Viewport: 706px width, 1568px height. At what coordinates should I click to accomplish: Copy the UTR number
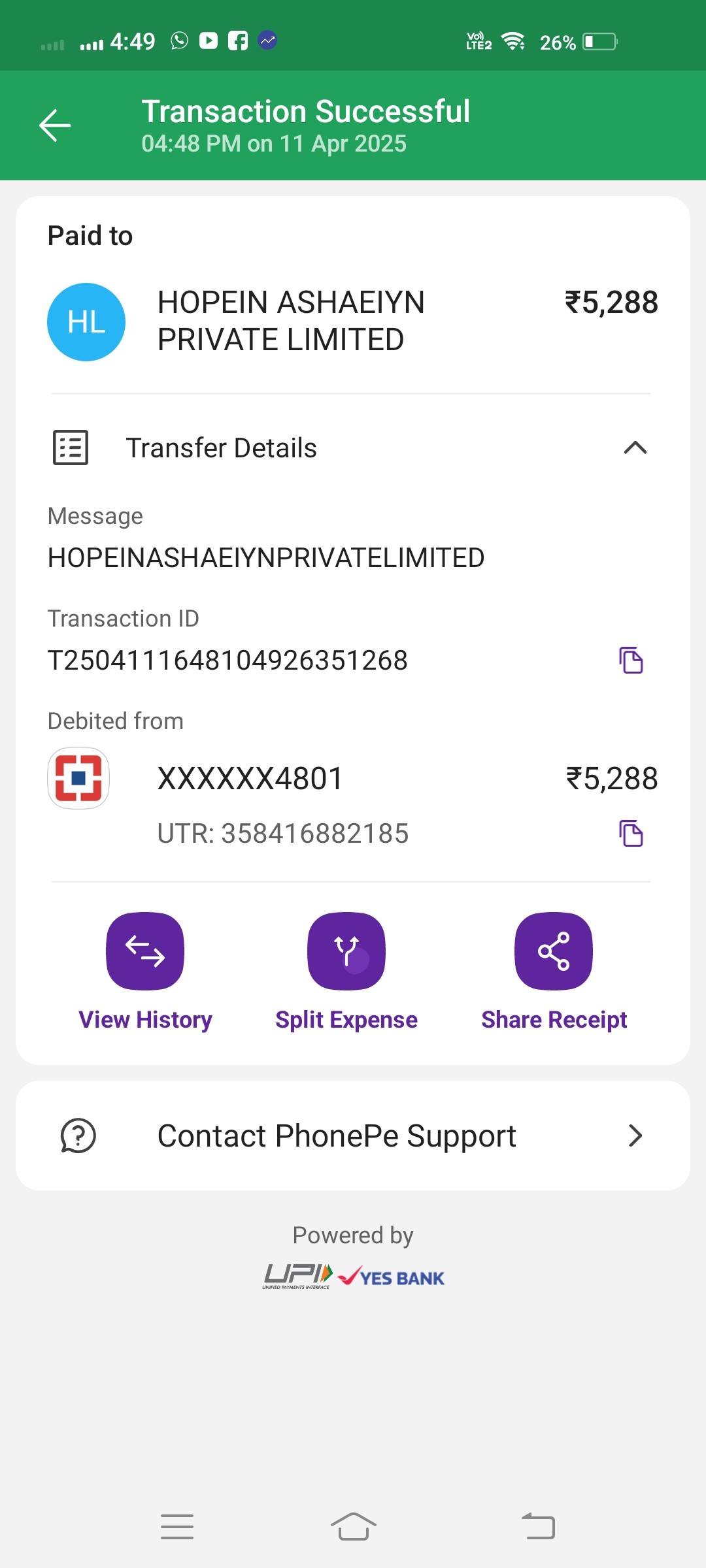coord(631,833)
